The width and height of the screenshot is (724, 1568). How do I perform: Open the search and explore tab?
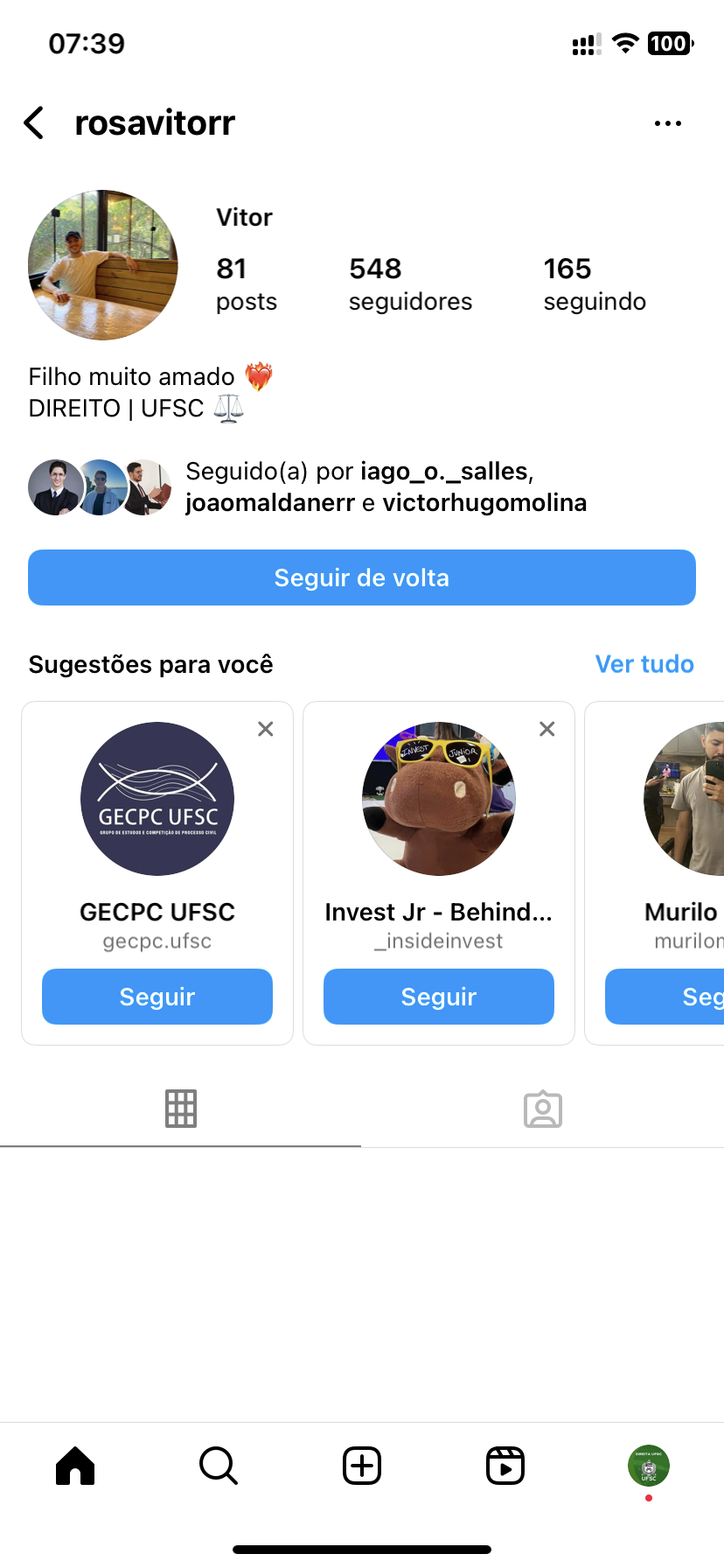click(219, 1466)
